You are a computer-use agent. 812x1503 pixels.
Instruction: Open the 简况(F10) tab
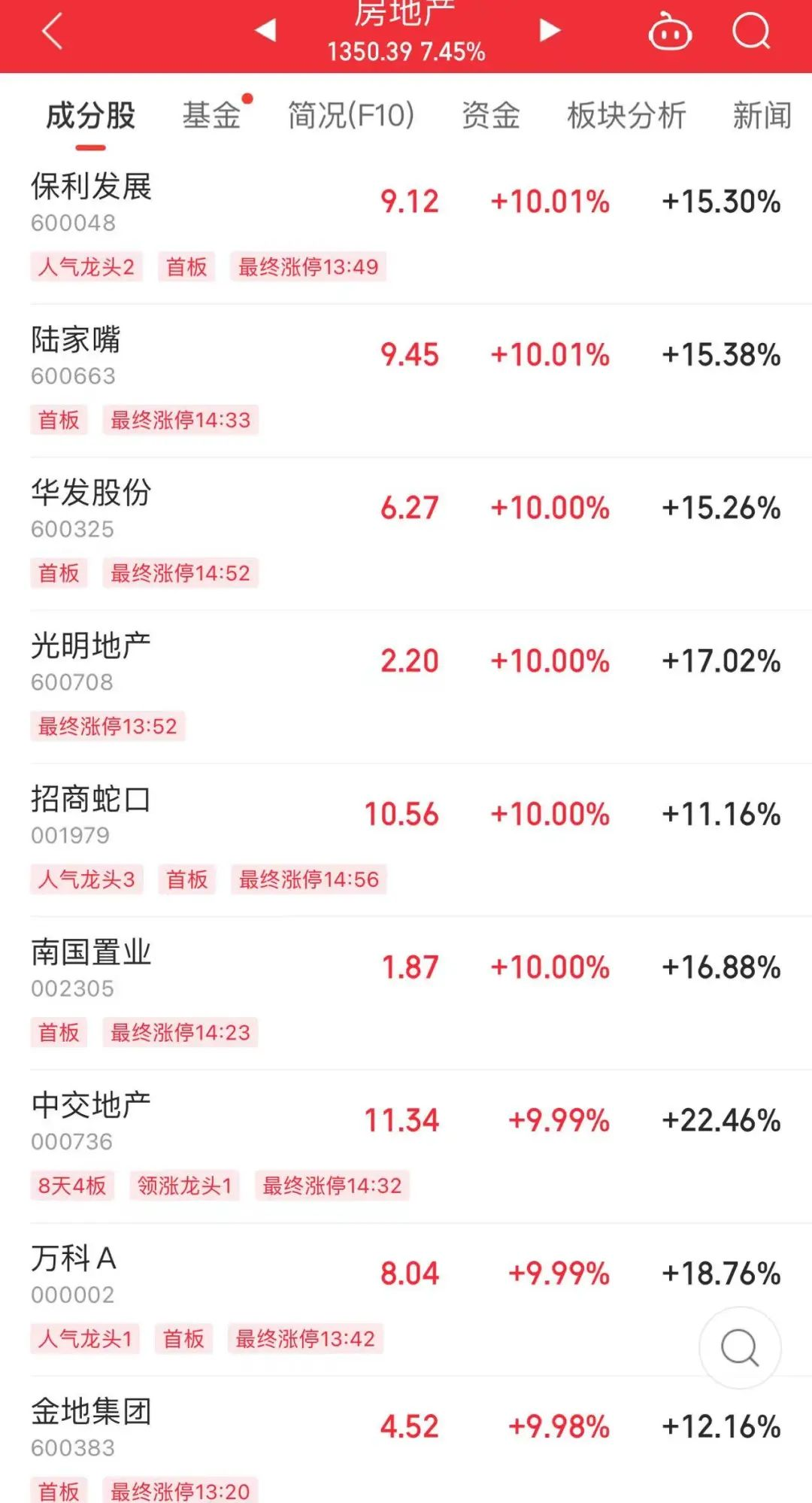point(351,116)
